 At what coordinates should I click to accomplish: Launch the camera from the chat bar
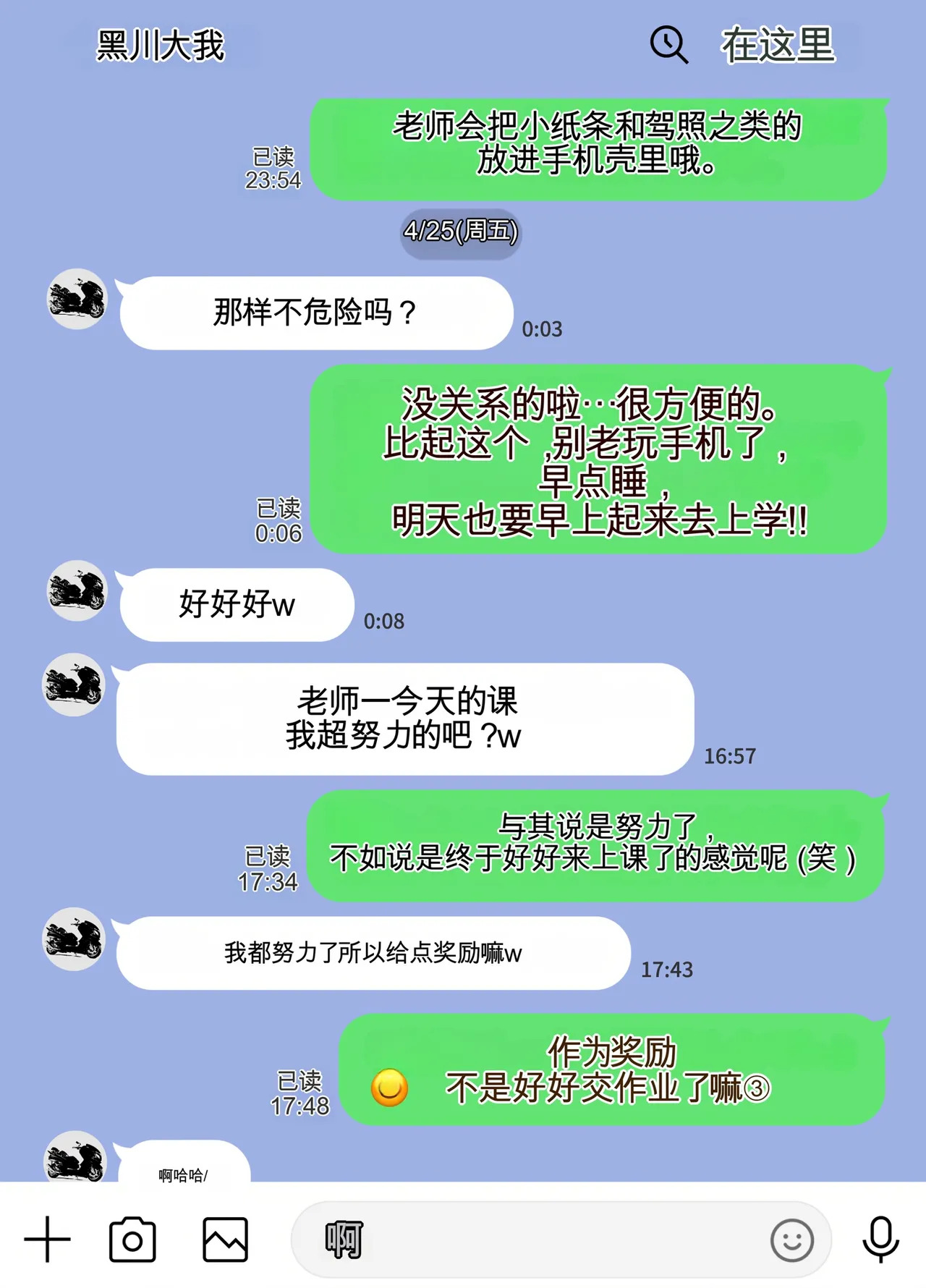pos(132,1240)
